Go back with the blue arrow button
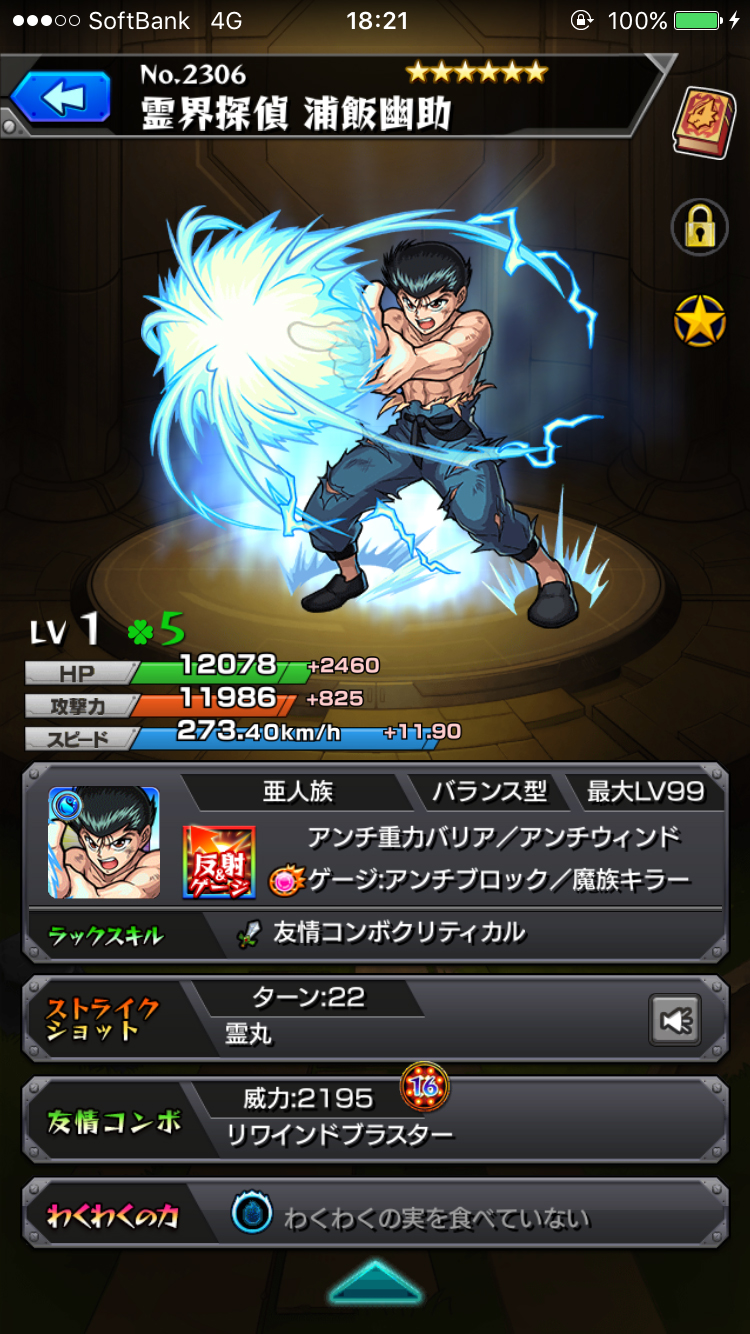This screenshot has width=750, height=1334. [62, 98]
